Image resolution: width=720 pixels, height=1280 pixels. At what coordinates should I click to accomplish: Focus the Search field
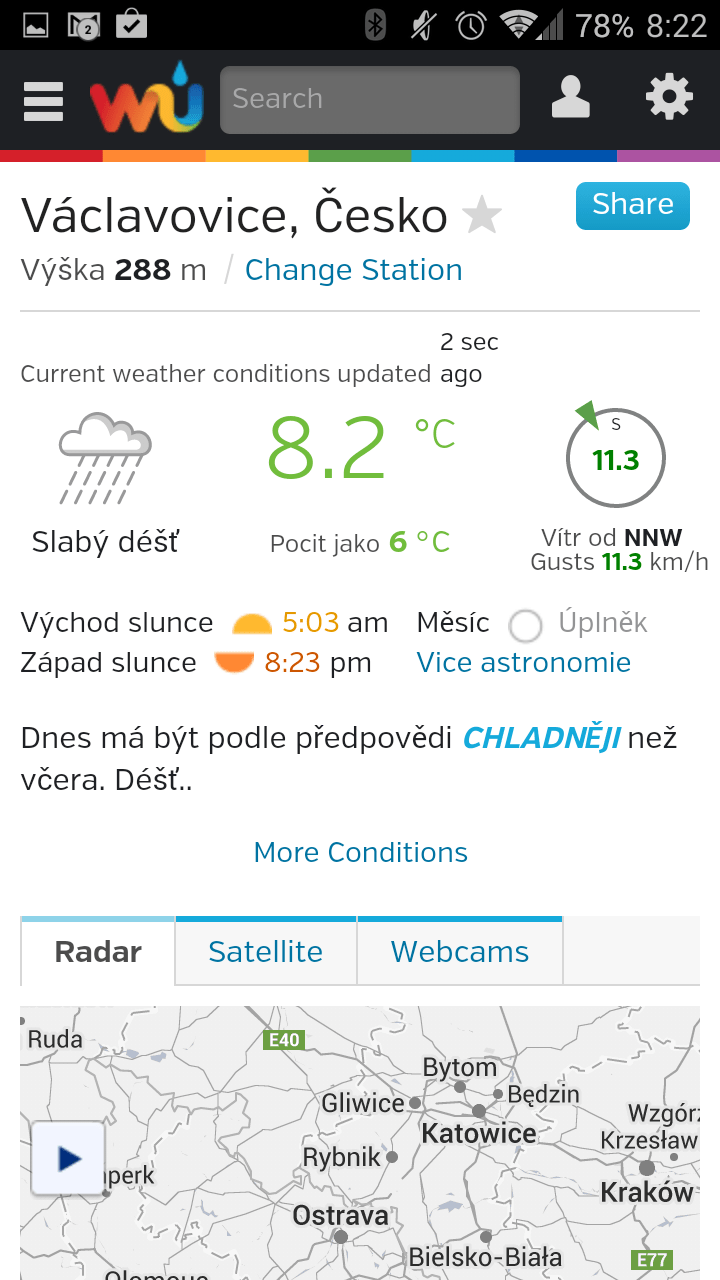click(x=370, y=99)
